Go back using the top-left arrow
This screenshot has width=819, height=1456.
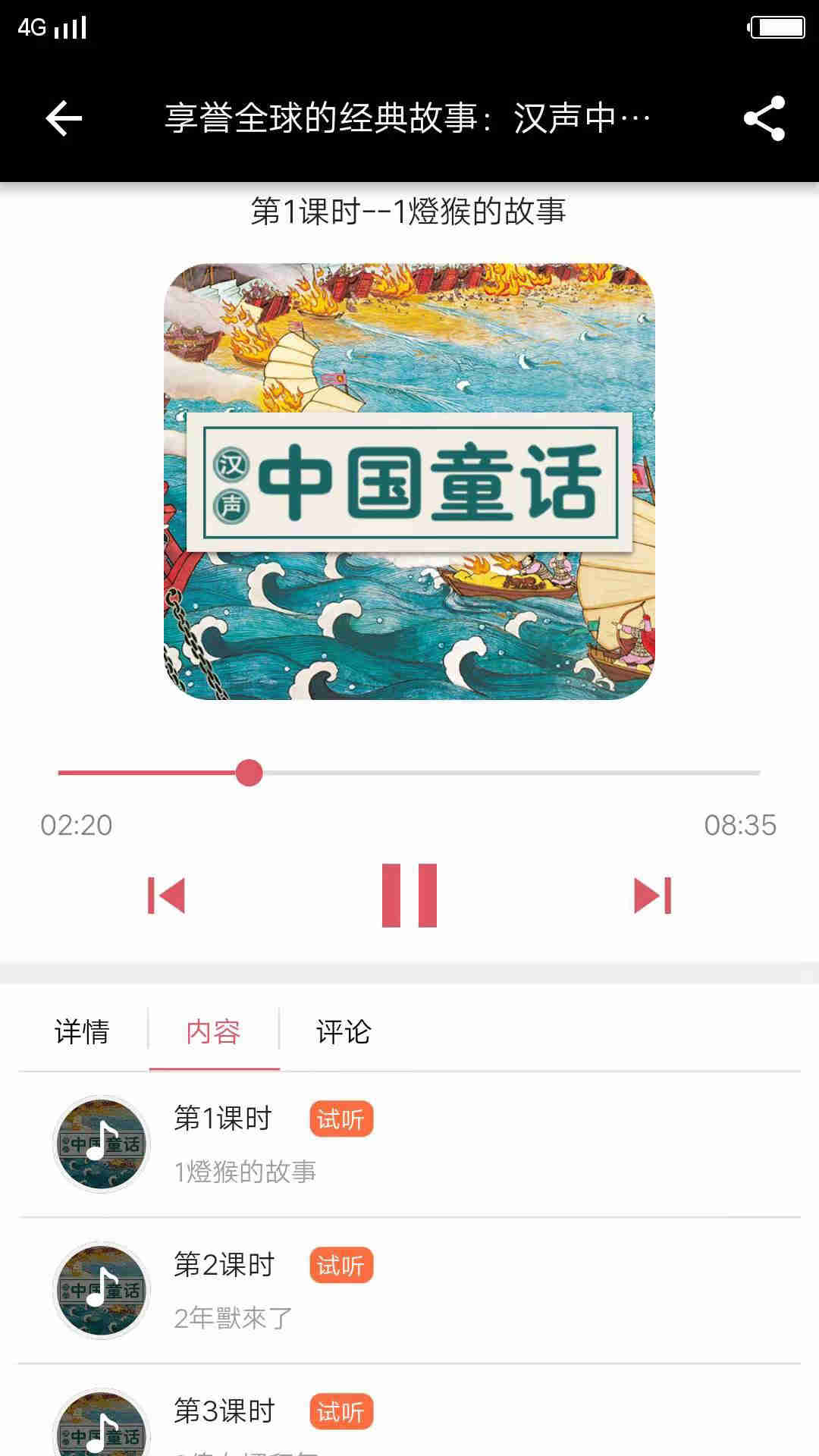[x=64, y=118]
